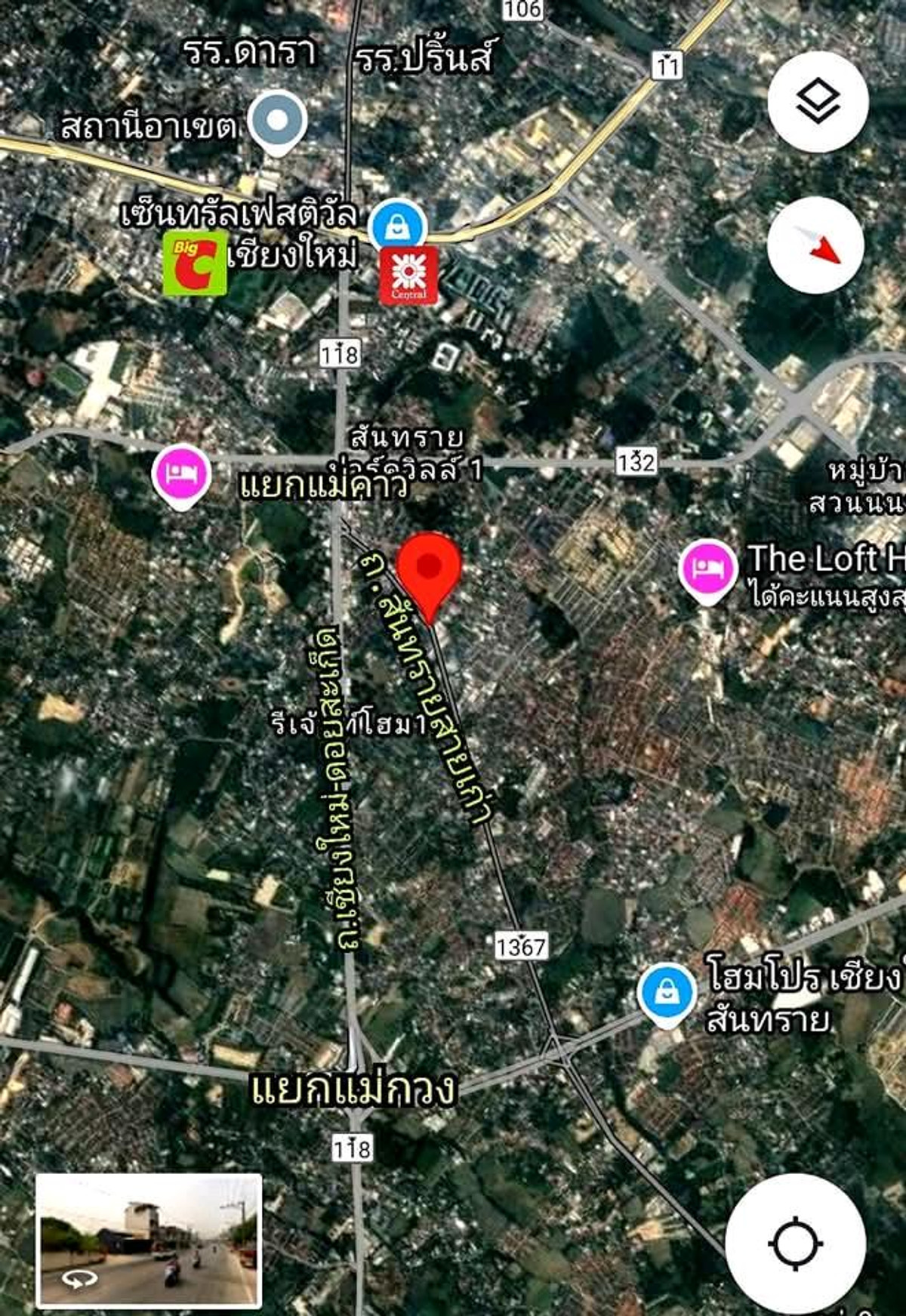906x1316 pixels.
Task: Open the Street View thumbnail
Action: click(149, 1240)
